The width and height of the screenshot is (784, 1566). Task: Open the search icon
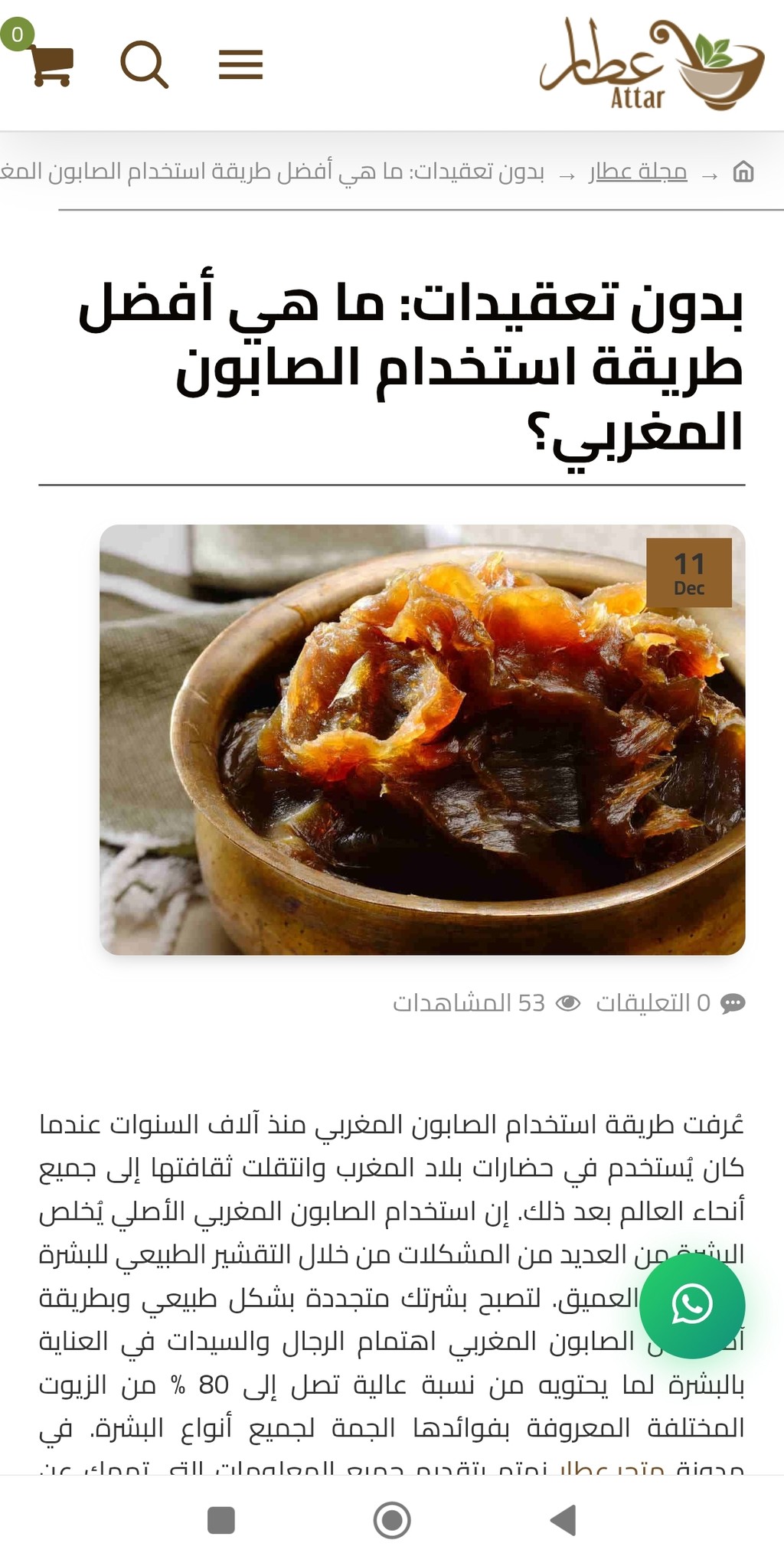[x=144, y=64]
